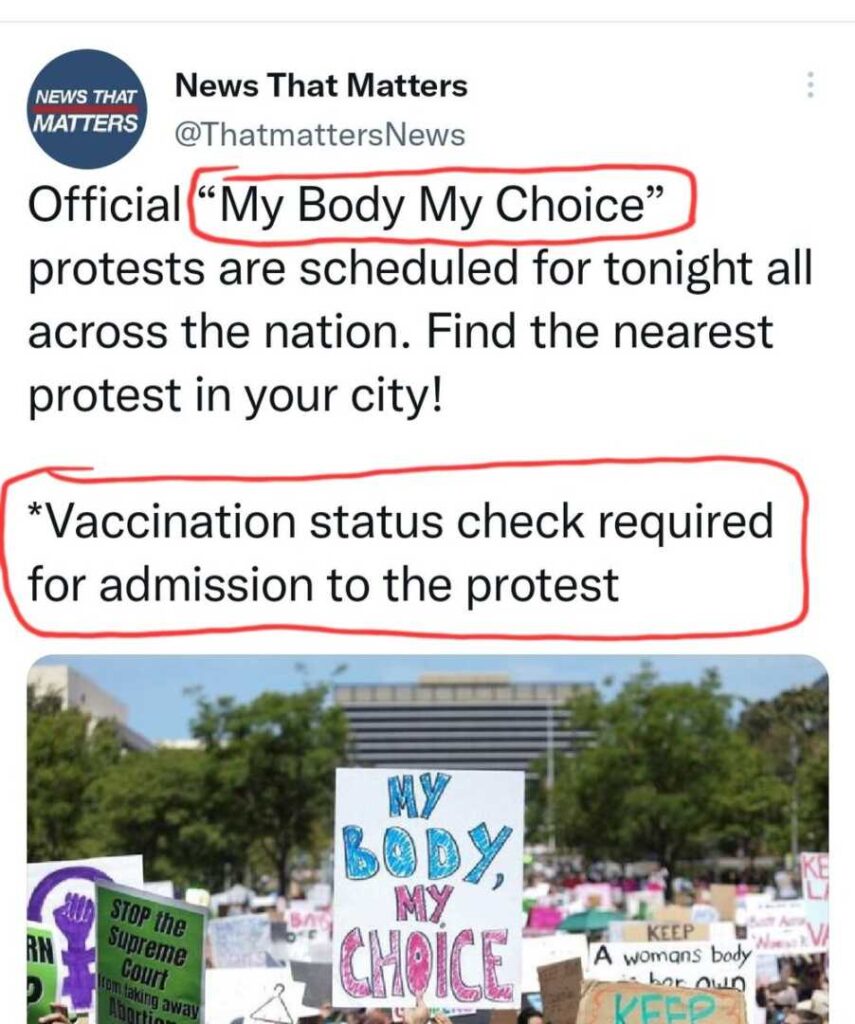The image size is (855, 1024).
Task: Open the tweet's three-dot overflow menu
Action: 810,86
